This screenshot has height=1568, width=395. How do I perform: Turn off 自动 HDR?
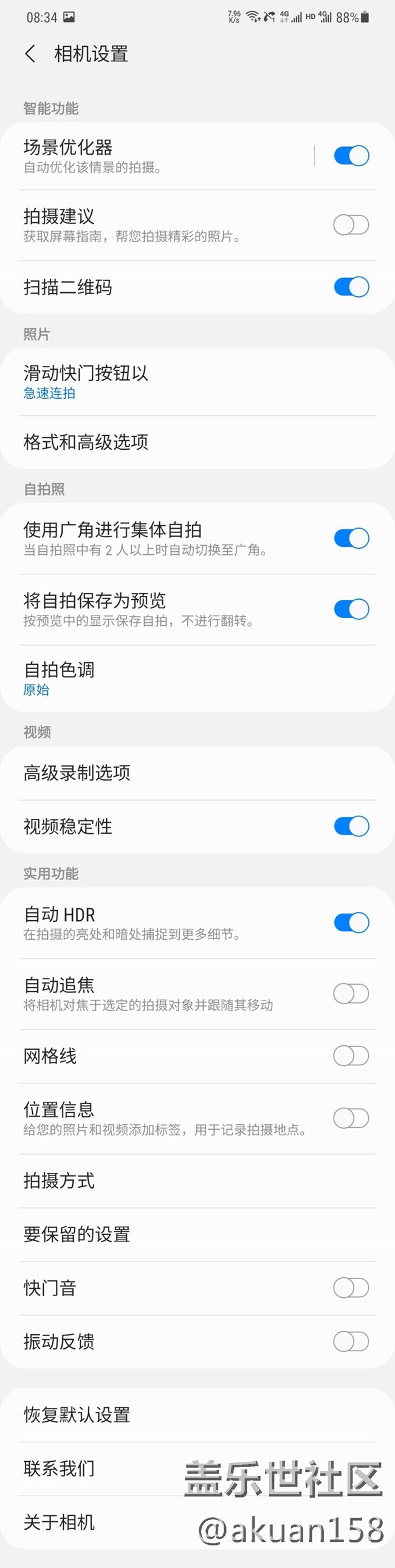(x=351, y=923)
